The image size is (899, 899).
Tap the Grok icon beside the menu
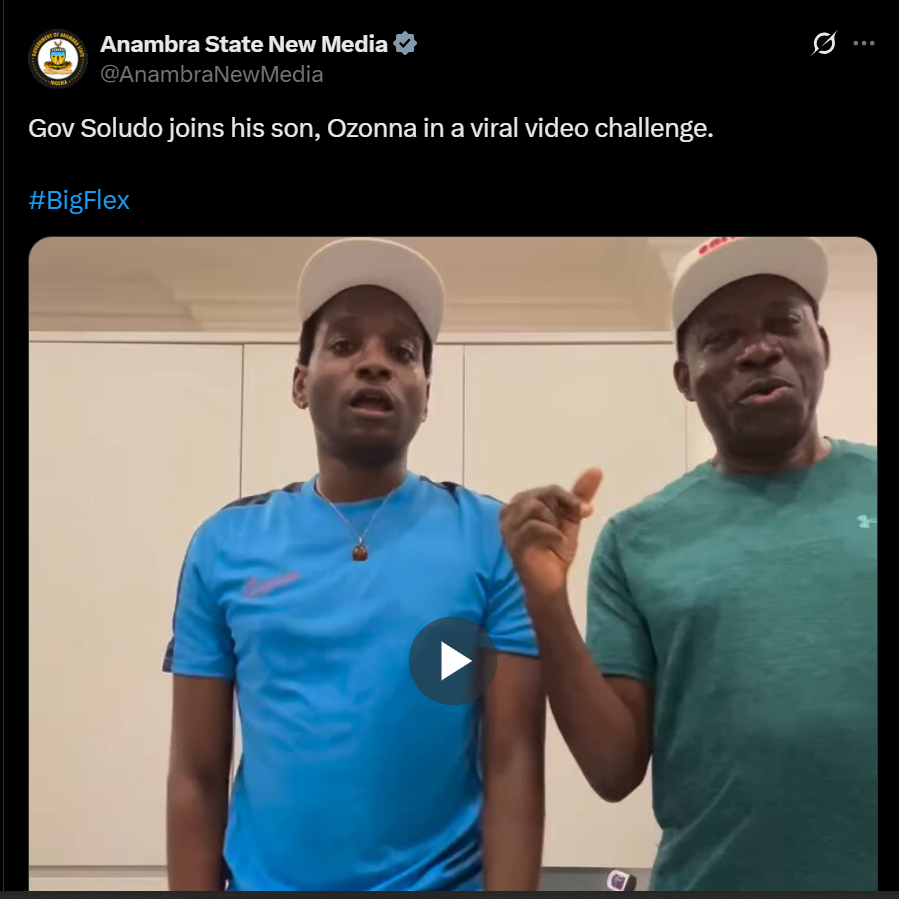point(823,44)
